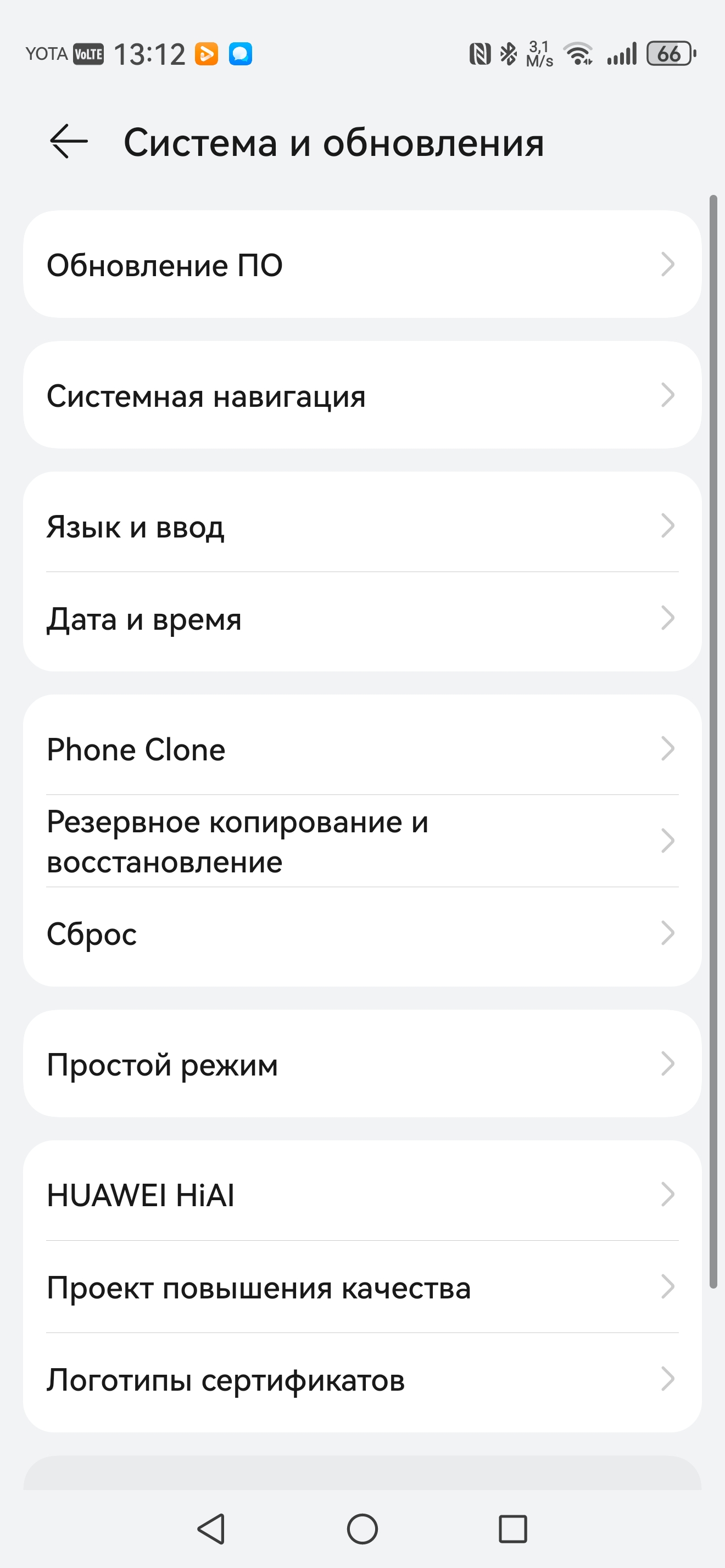Open Простой режим
725x1568 pixels.
point(362,1065)
